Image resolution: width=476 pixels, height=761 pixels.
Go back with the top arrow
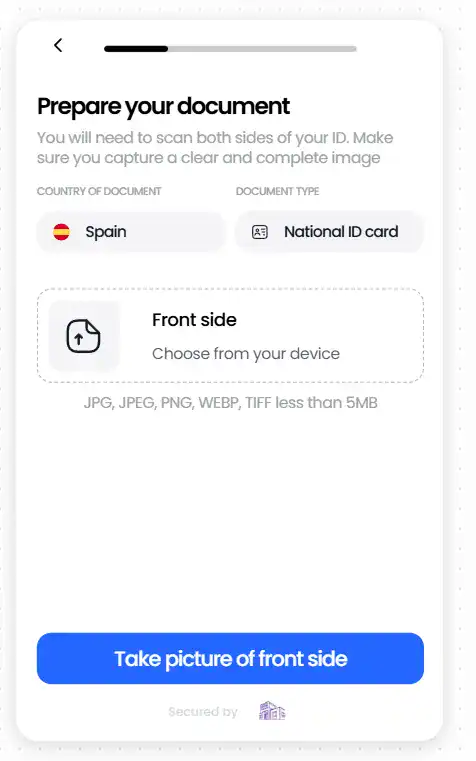tap(58, 46)
